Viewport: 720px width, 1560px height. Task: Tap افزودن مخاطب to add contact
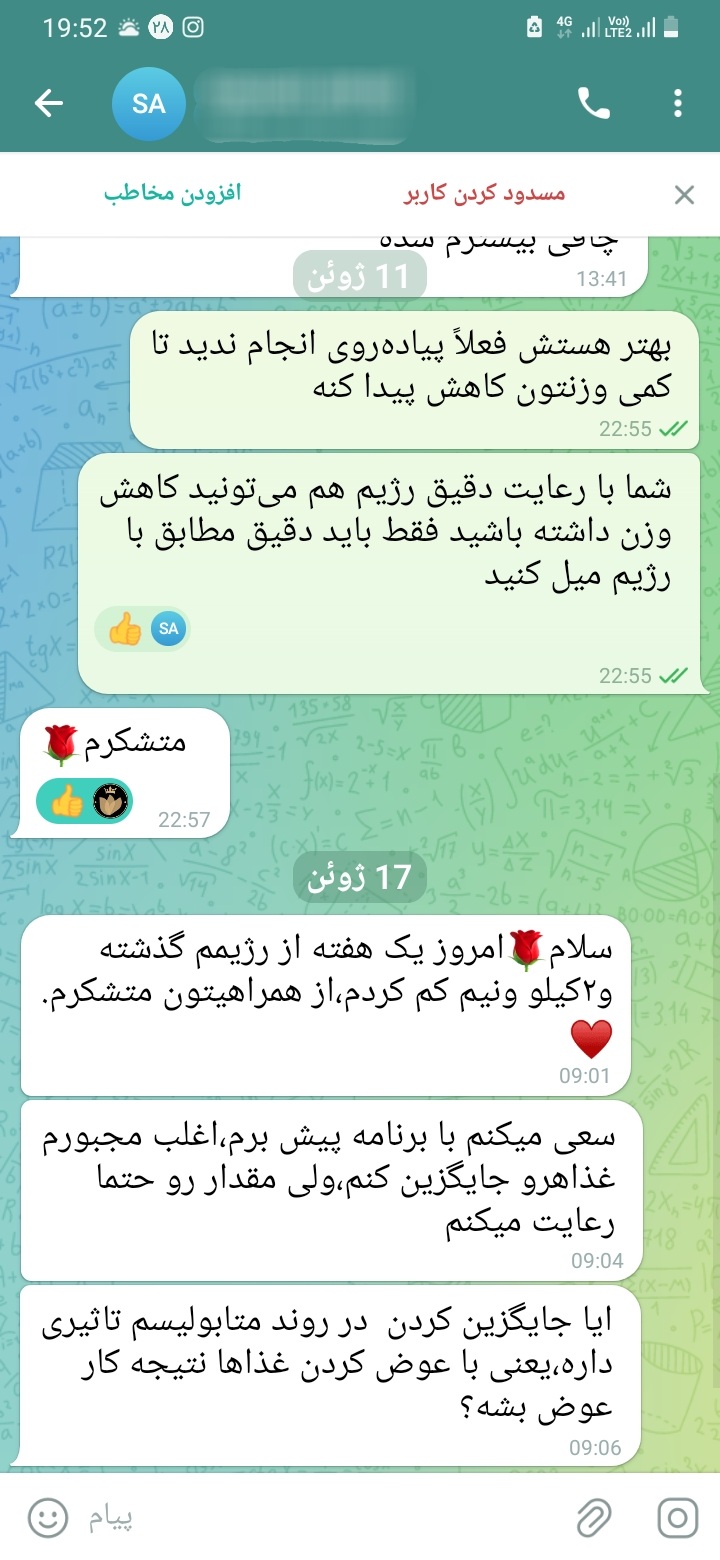pos(173,193)
